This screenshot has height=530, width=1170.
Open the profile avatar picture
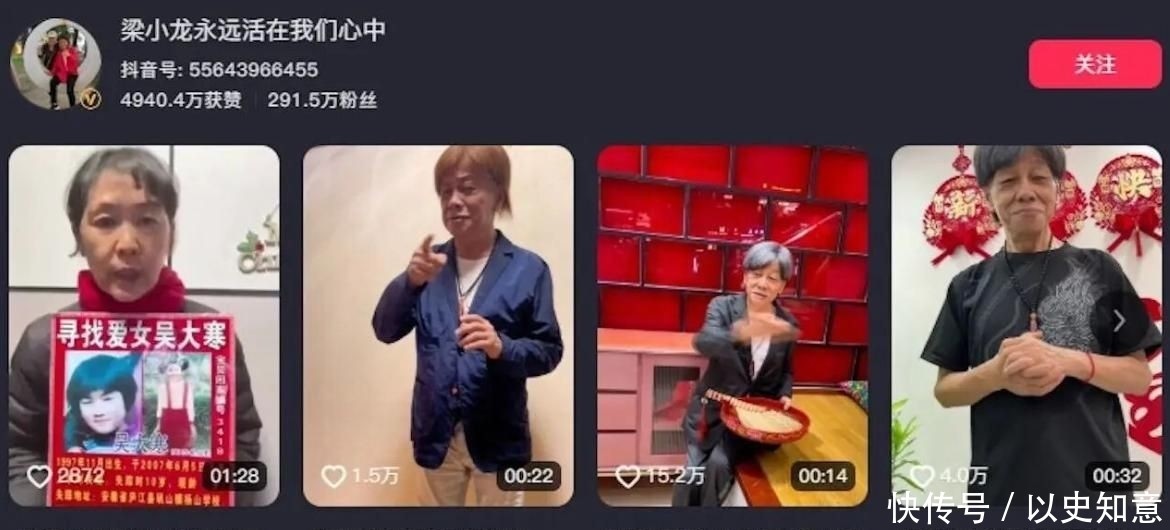56,64
